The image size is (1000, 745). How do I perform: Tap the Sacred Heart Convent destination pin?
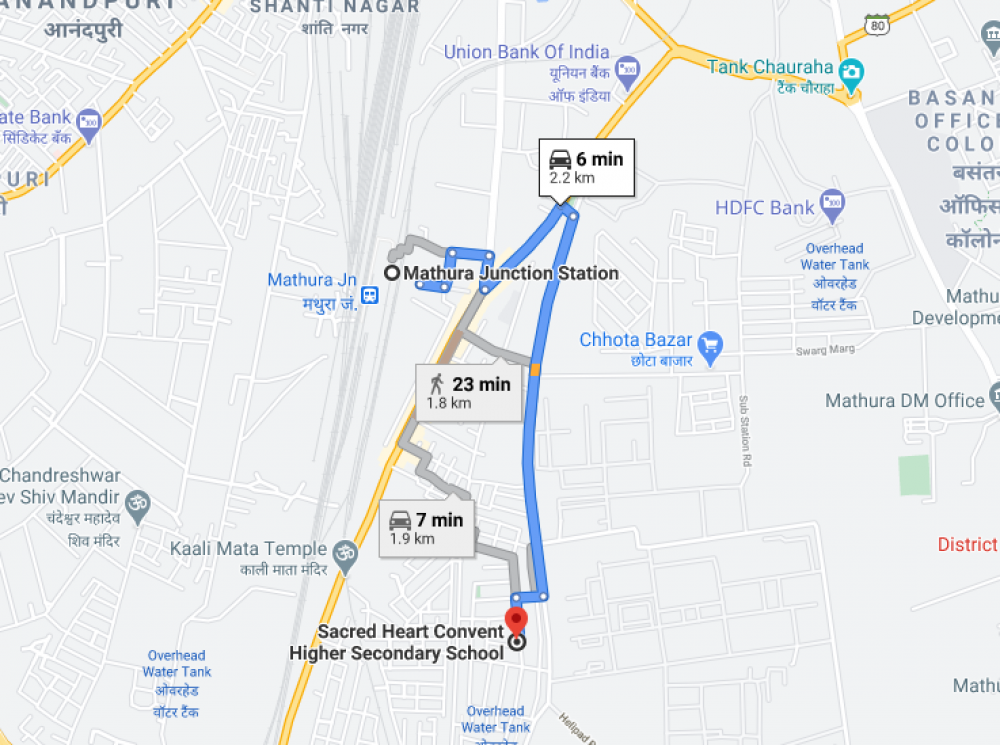516,620
